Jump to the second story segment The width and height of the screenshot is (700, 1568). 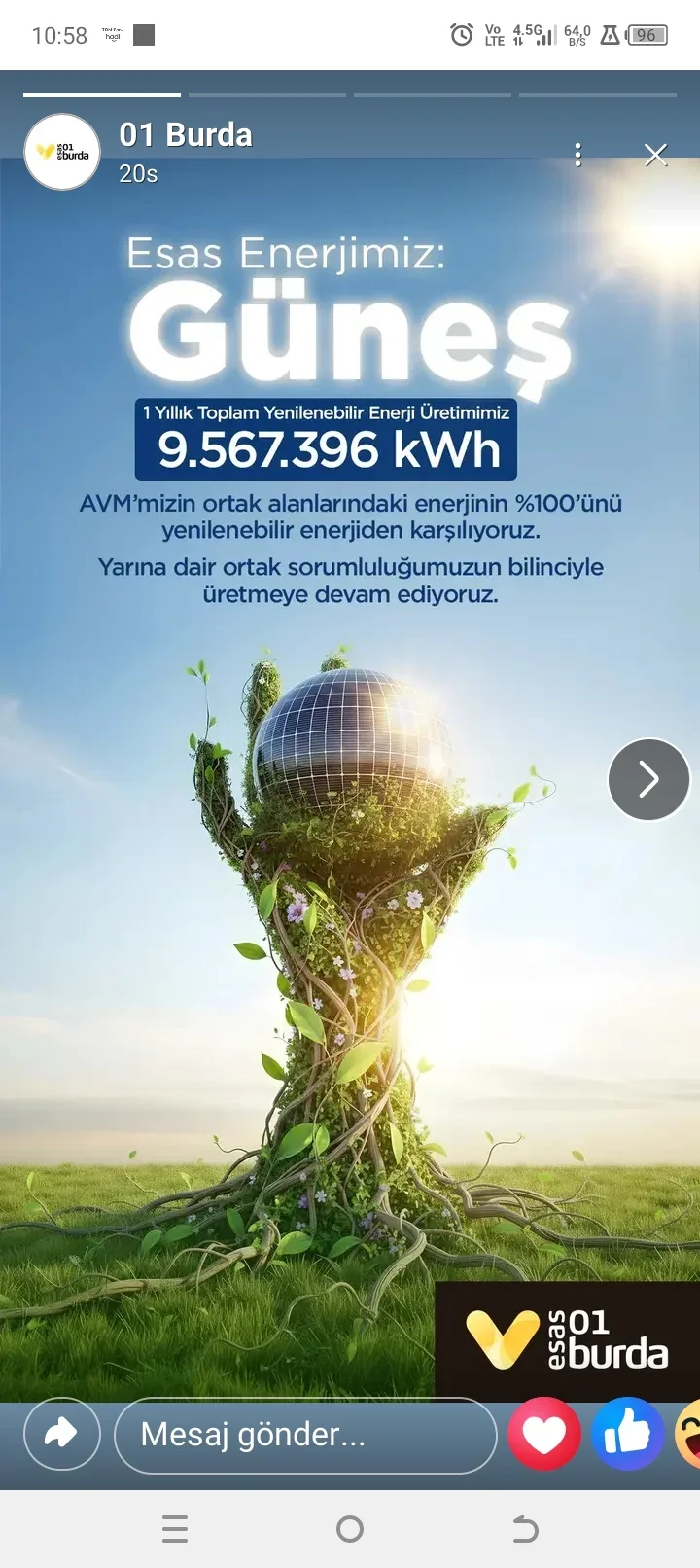[x=268, y=95]
